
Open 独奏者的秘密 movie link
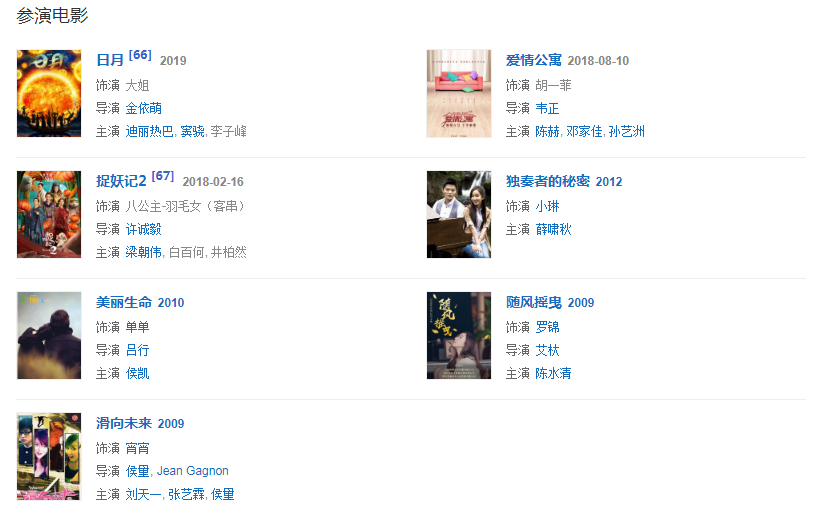pos(547,182)
